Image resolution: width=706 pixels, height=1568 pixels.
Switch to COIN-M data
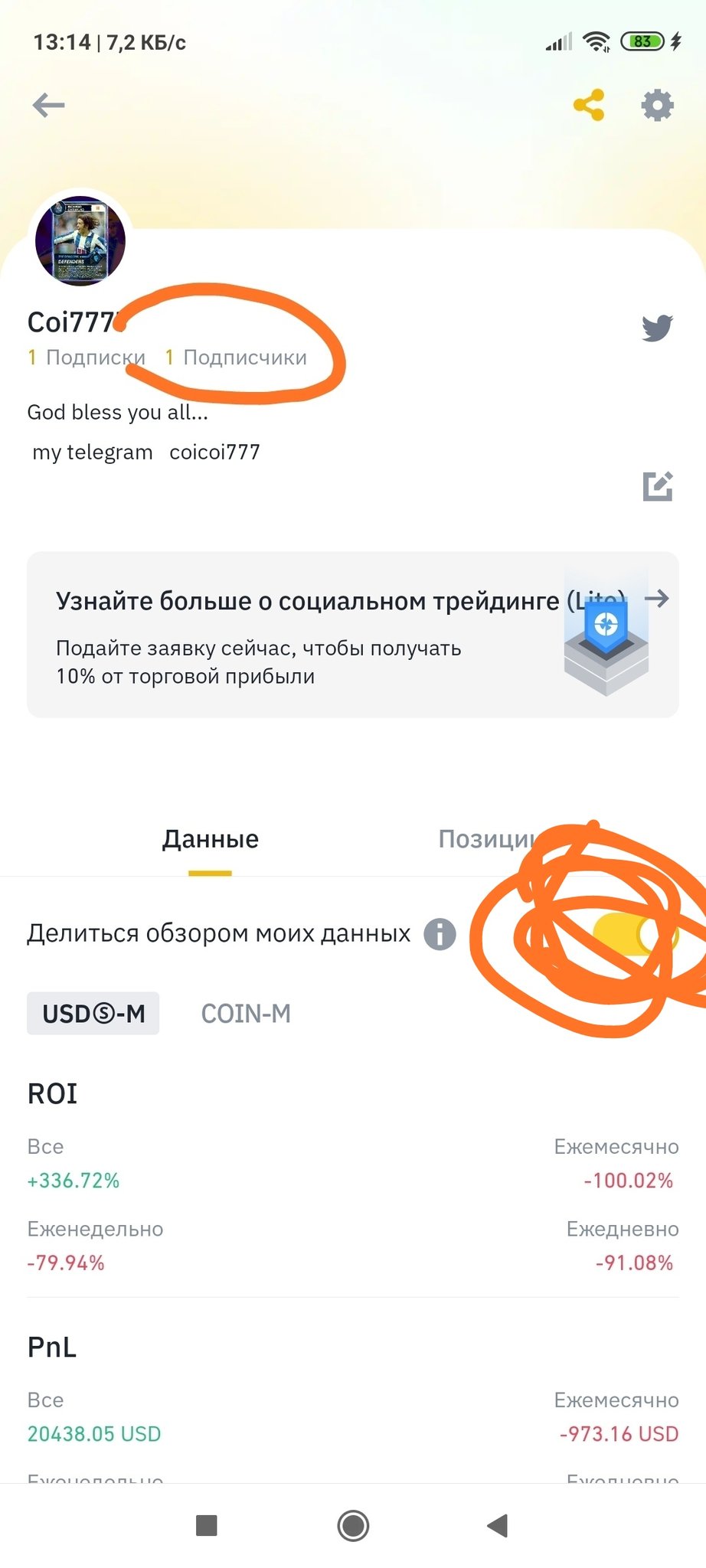(x=246, y=1014)
